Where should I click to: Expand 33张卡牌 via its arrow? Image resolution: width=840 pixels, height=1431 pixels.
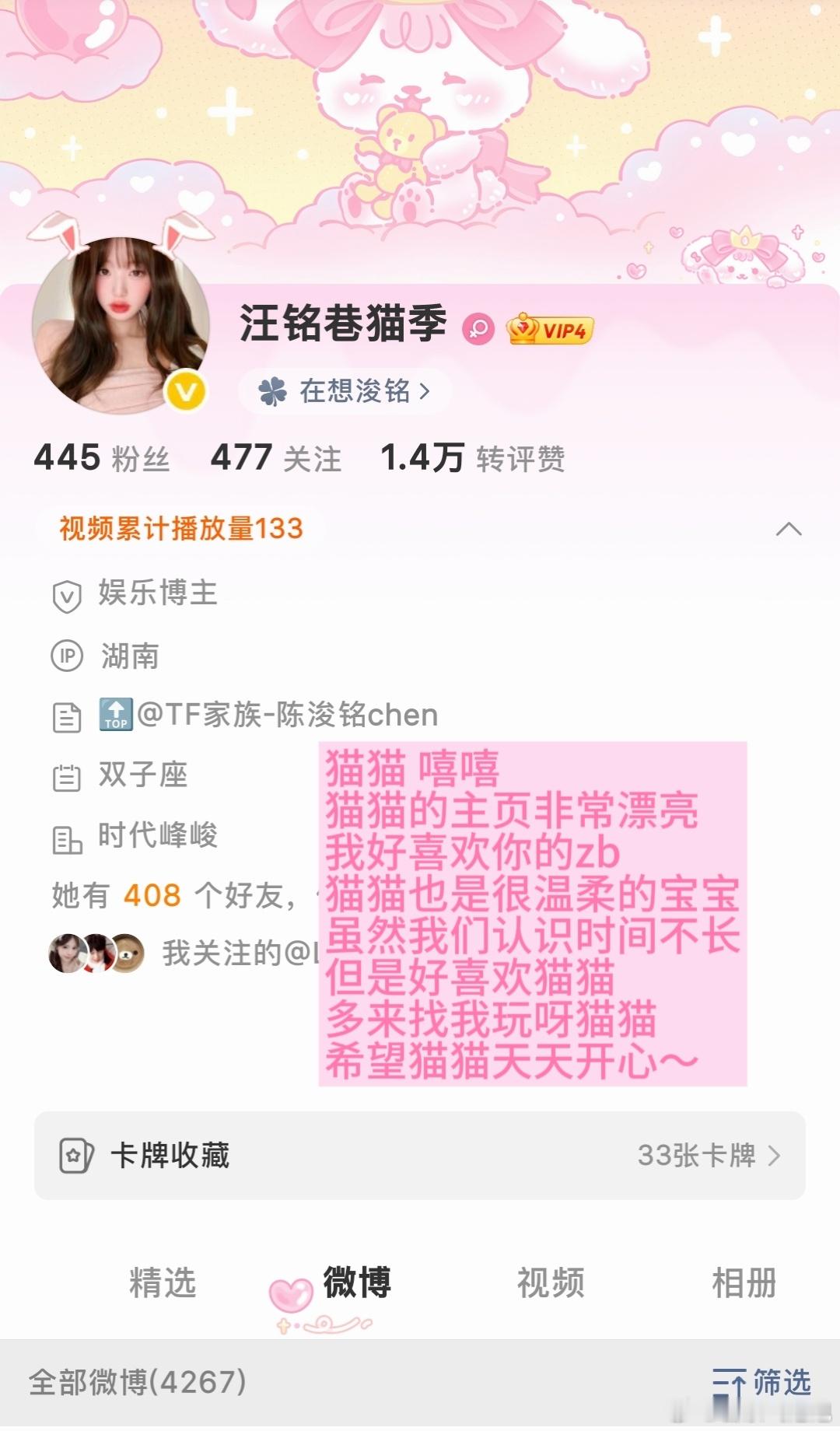pyautogui.click(x=772, y=1156)
